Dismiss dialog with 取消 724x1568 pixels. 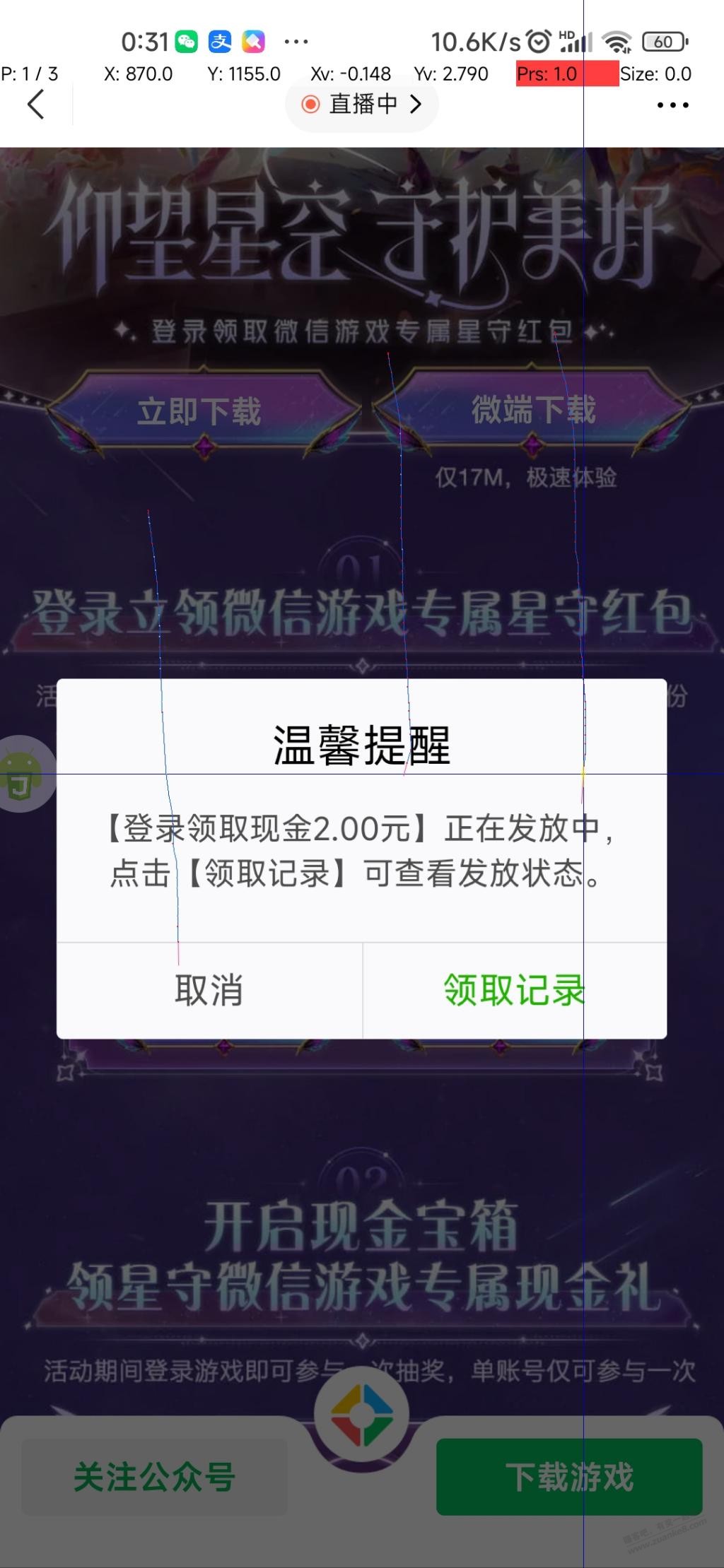pyautogui.click(x=209, y=991)
